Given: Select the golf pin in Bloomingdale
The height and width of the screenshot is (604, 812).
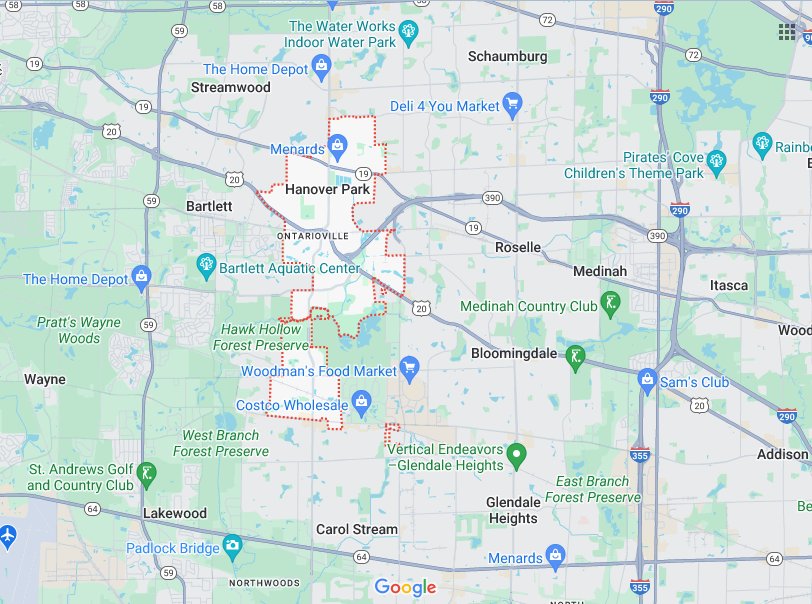Looking at the screenshot, I should click(x=575, y=356).
